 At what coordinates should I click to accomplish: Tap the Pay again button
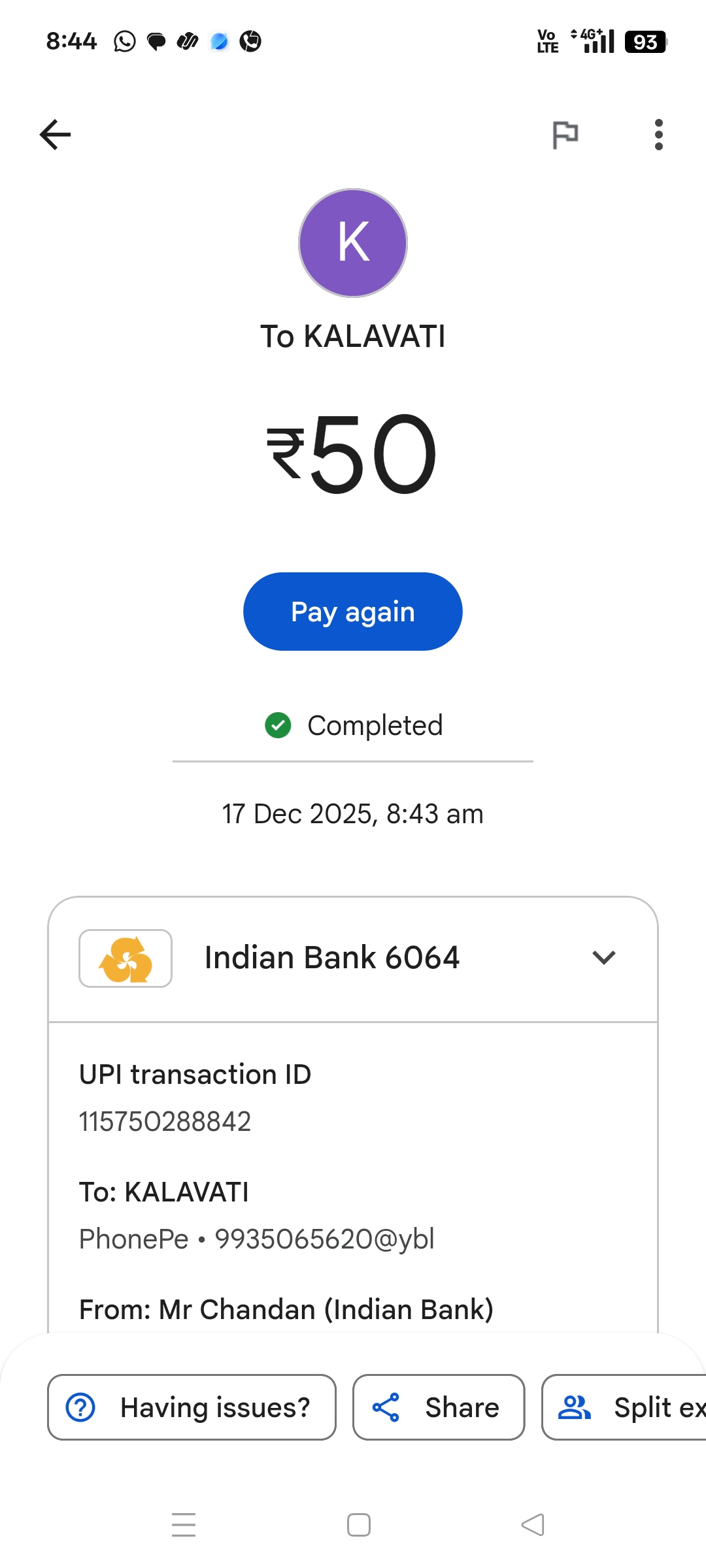[x=353, y=612]
